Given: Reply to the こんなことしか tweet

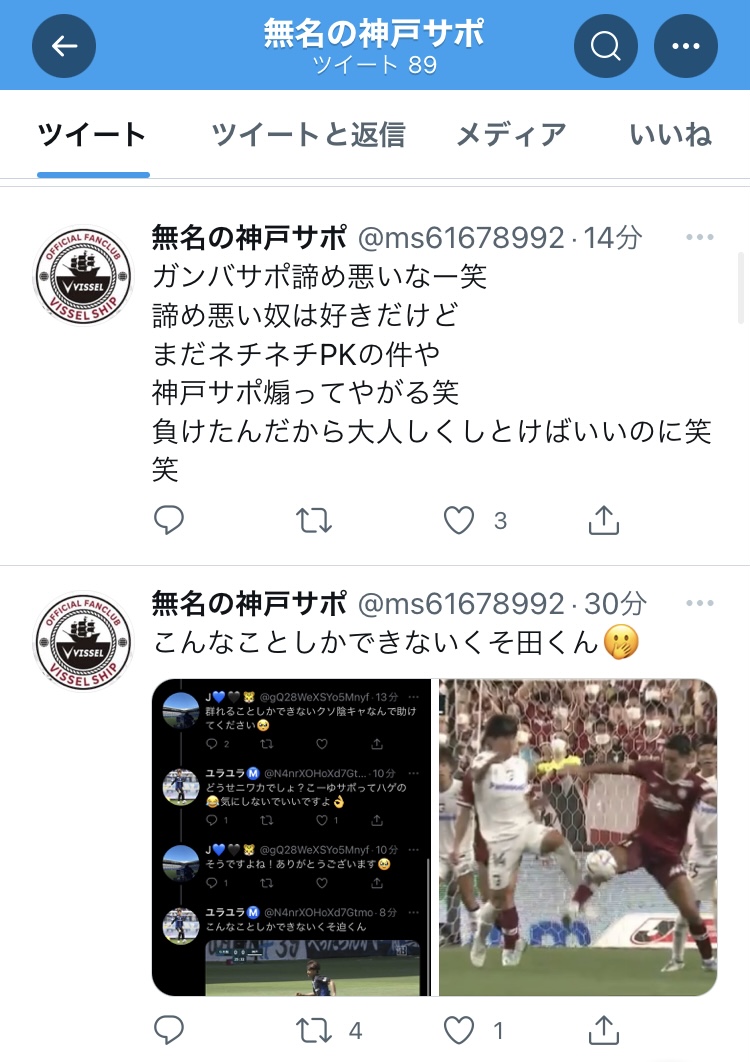Looking at the screenshot, I should [x=169, y=1030].
